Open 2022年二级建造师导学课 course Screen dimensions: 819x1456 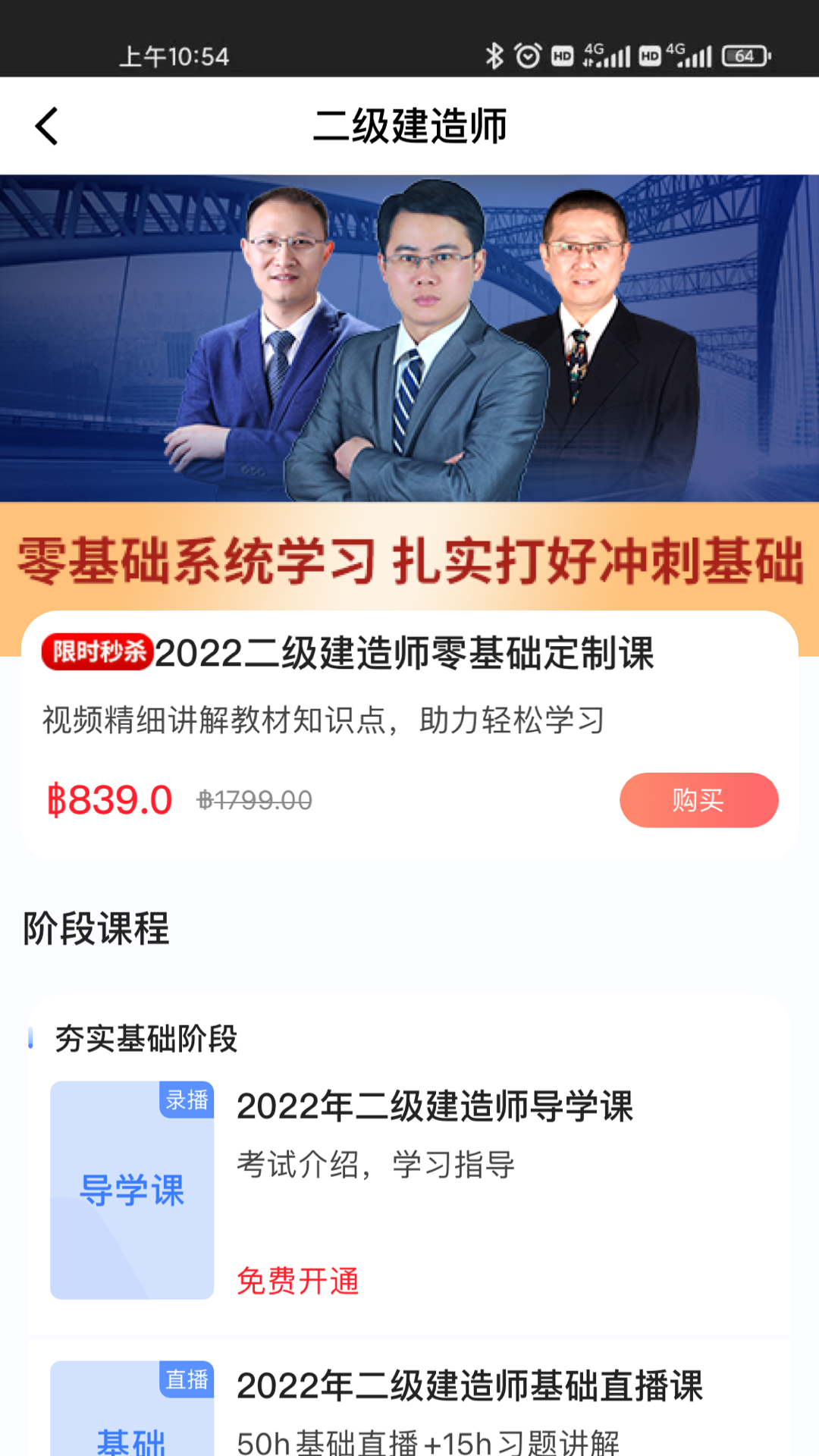pyautogui.click(x=435, y=1106)
